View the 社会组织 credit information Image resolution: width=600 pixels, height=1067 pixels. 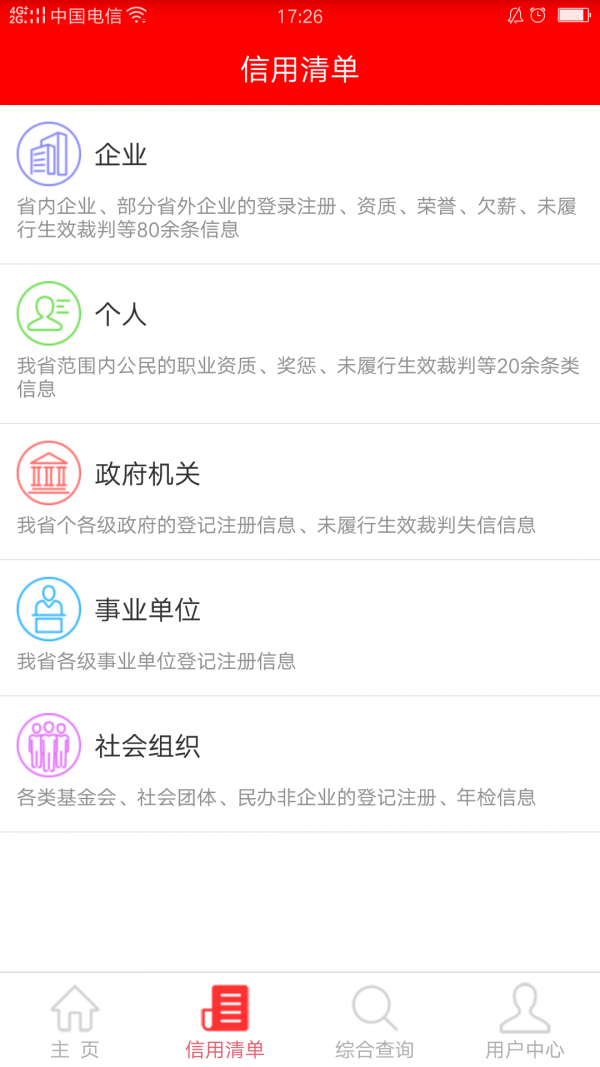[300, 764]
